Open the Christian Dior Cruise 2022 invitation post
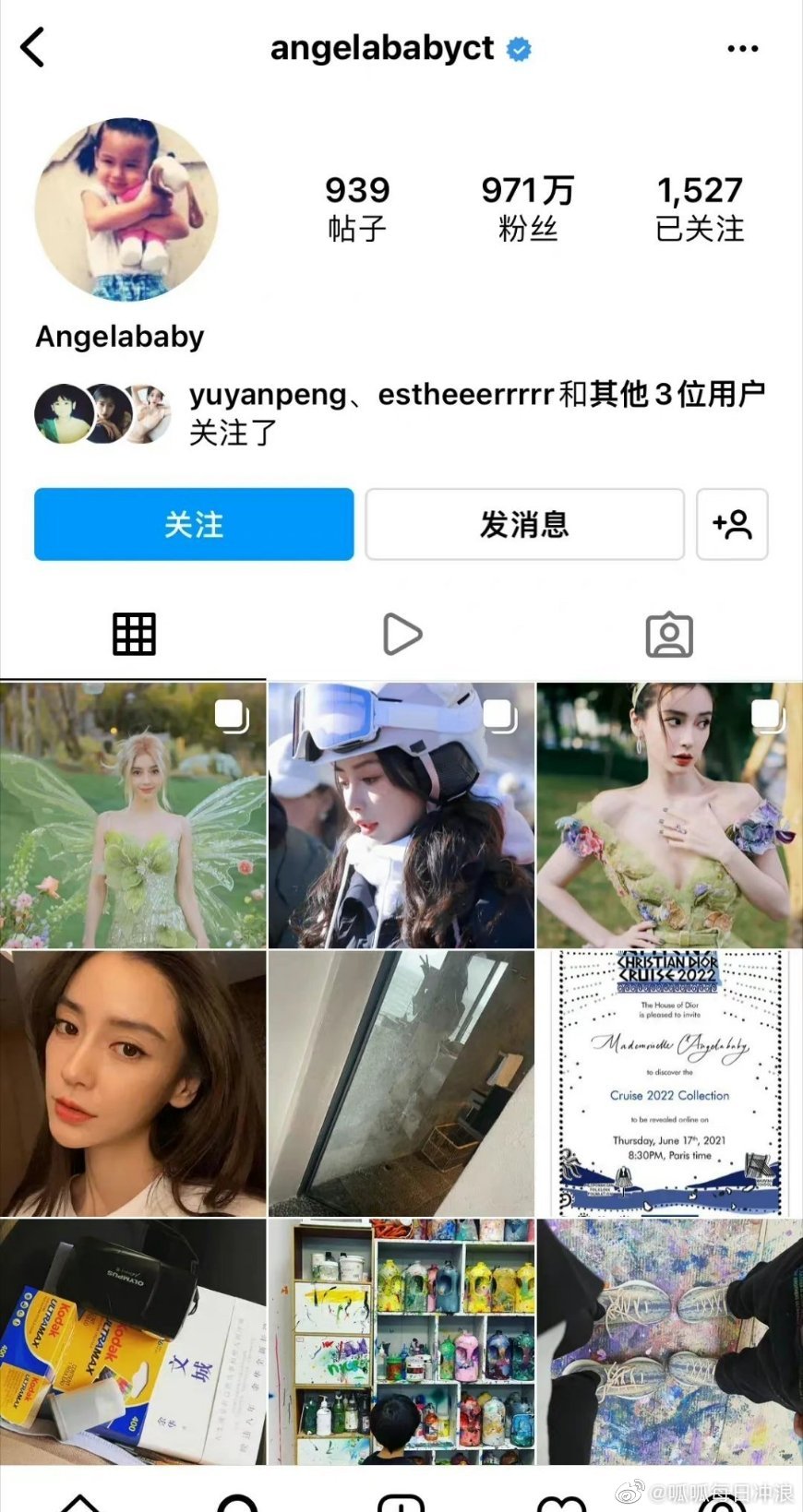The width and height of the screenshot is (803, 1512). (670, 1084)
